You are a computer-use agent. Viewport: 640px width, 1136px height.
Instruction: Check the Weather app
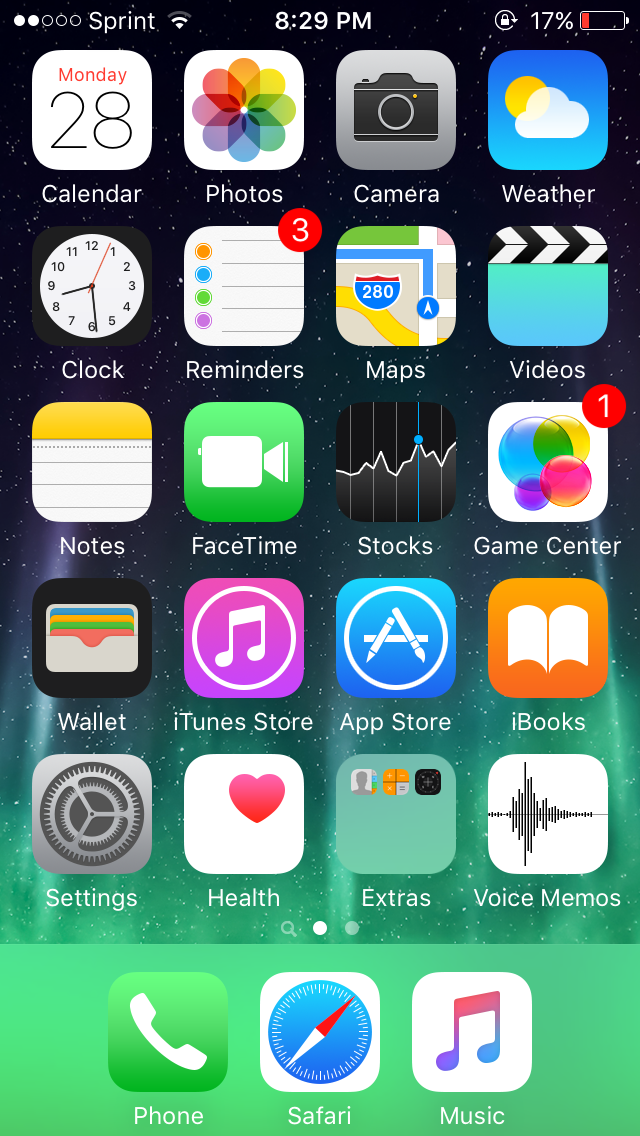[x=548, y=110]
